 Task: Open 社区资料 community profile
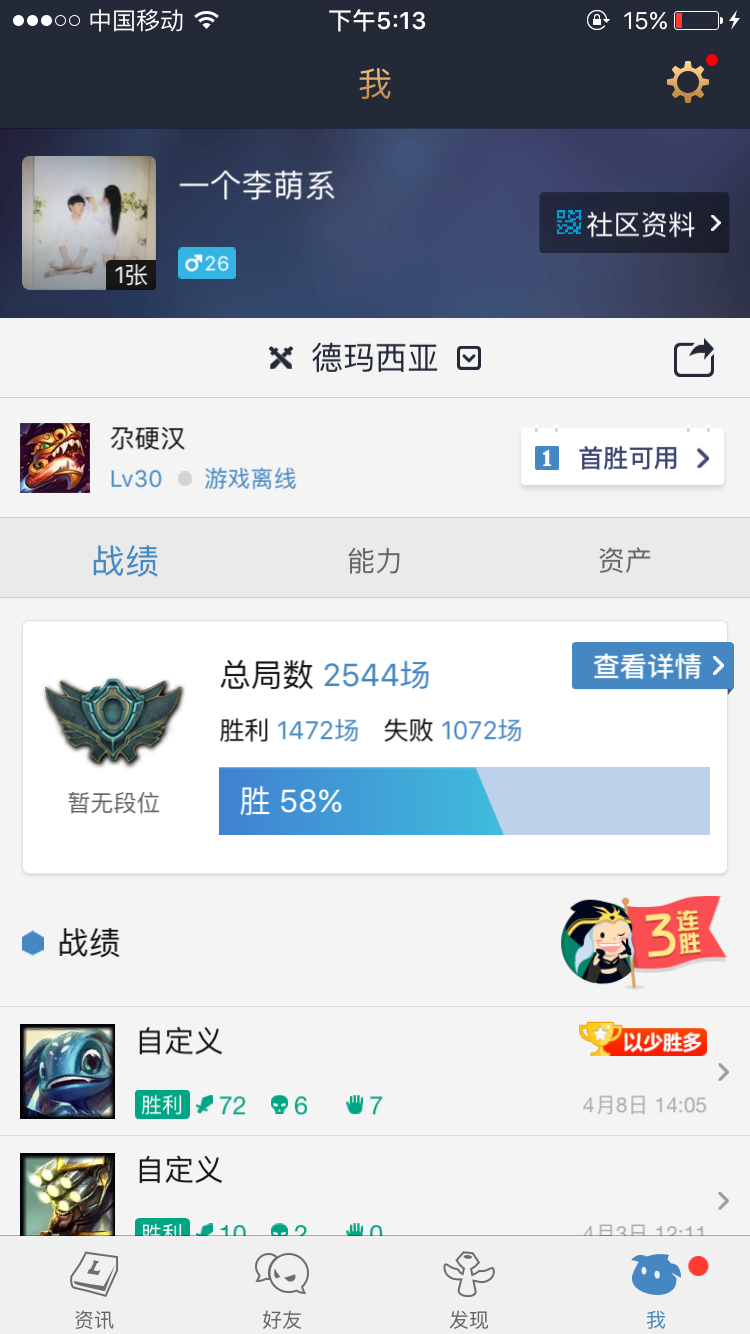tap(634, 223)
